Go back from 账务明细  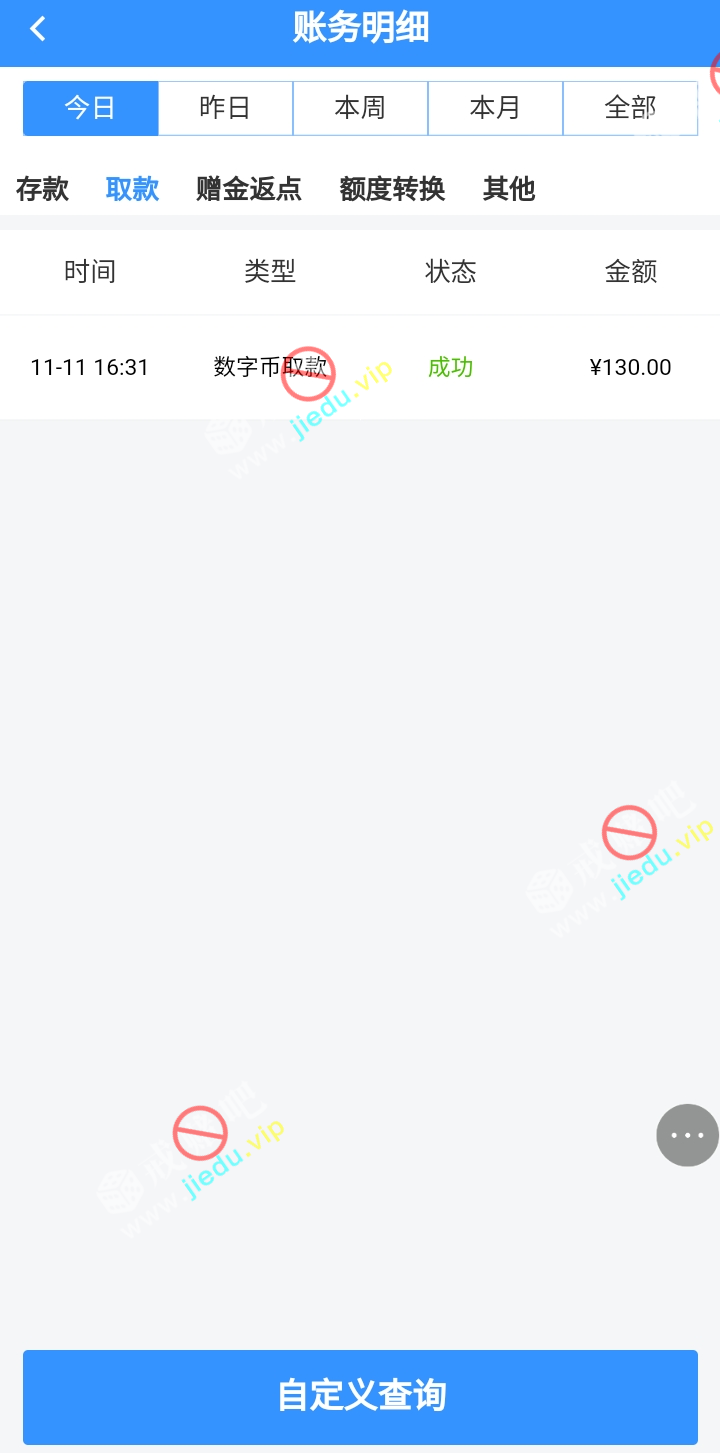(38, 29)
